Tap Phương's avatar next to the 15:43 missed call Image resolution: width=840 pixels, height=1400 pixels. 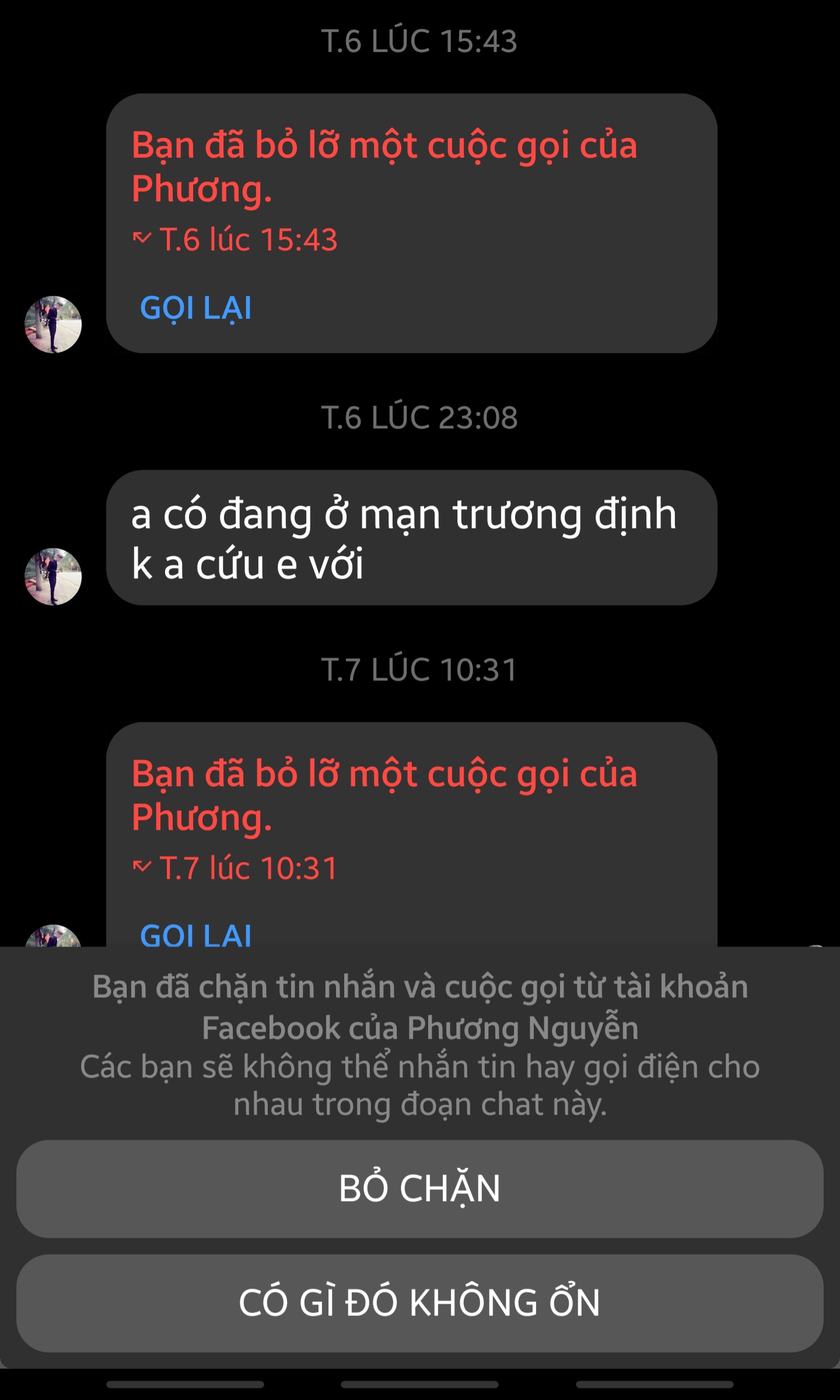pos(53,324)
